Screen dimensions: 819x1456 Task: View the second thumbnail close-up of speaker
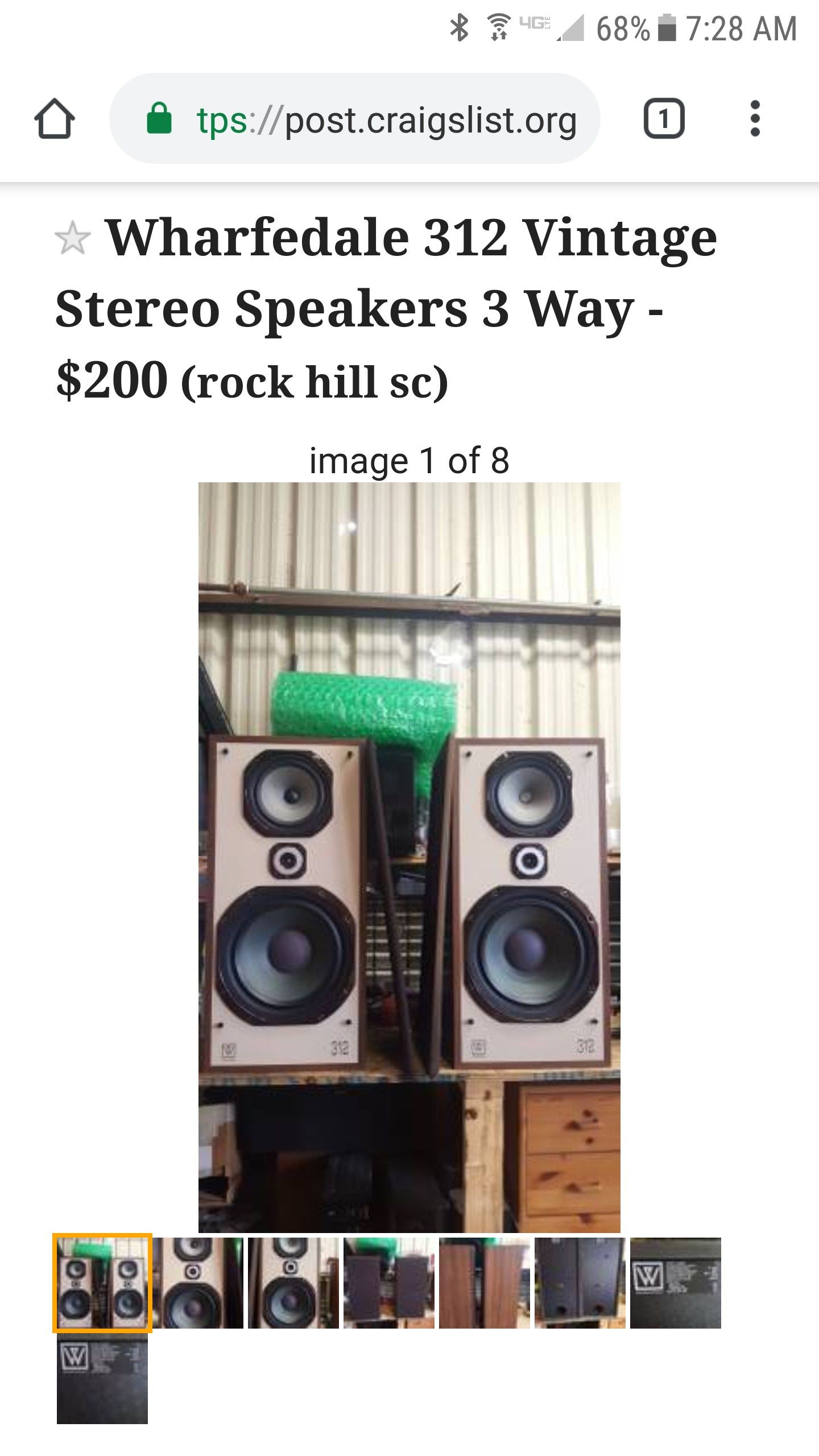(198, 1283)
